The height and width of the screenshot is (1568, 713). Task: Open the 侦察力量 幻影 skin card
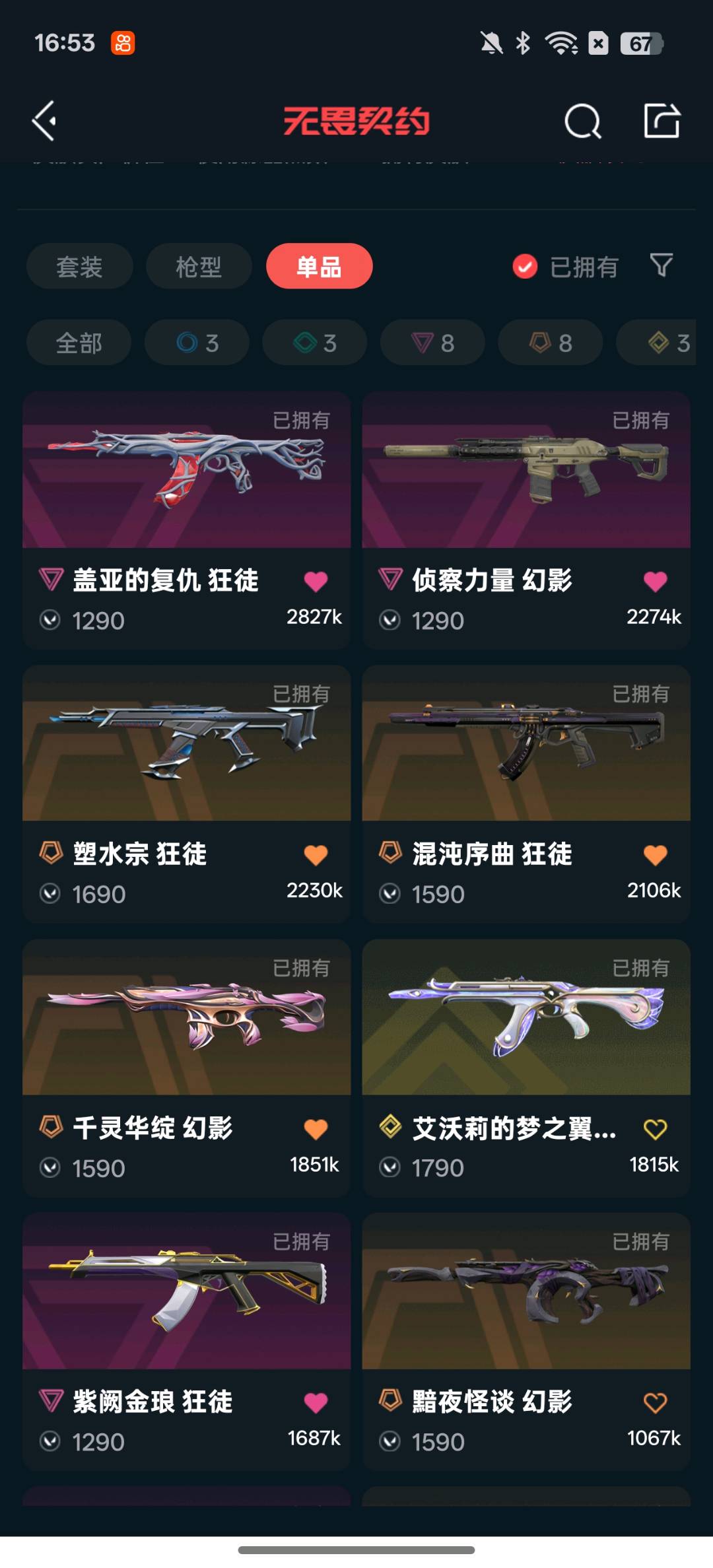[x=526, y=470]
